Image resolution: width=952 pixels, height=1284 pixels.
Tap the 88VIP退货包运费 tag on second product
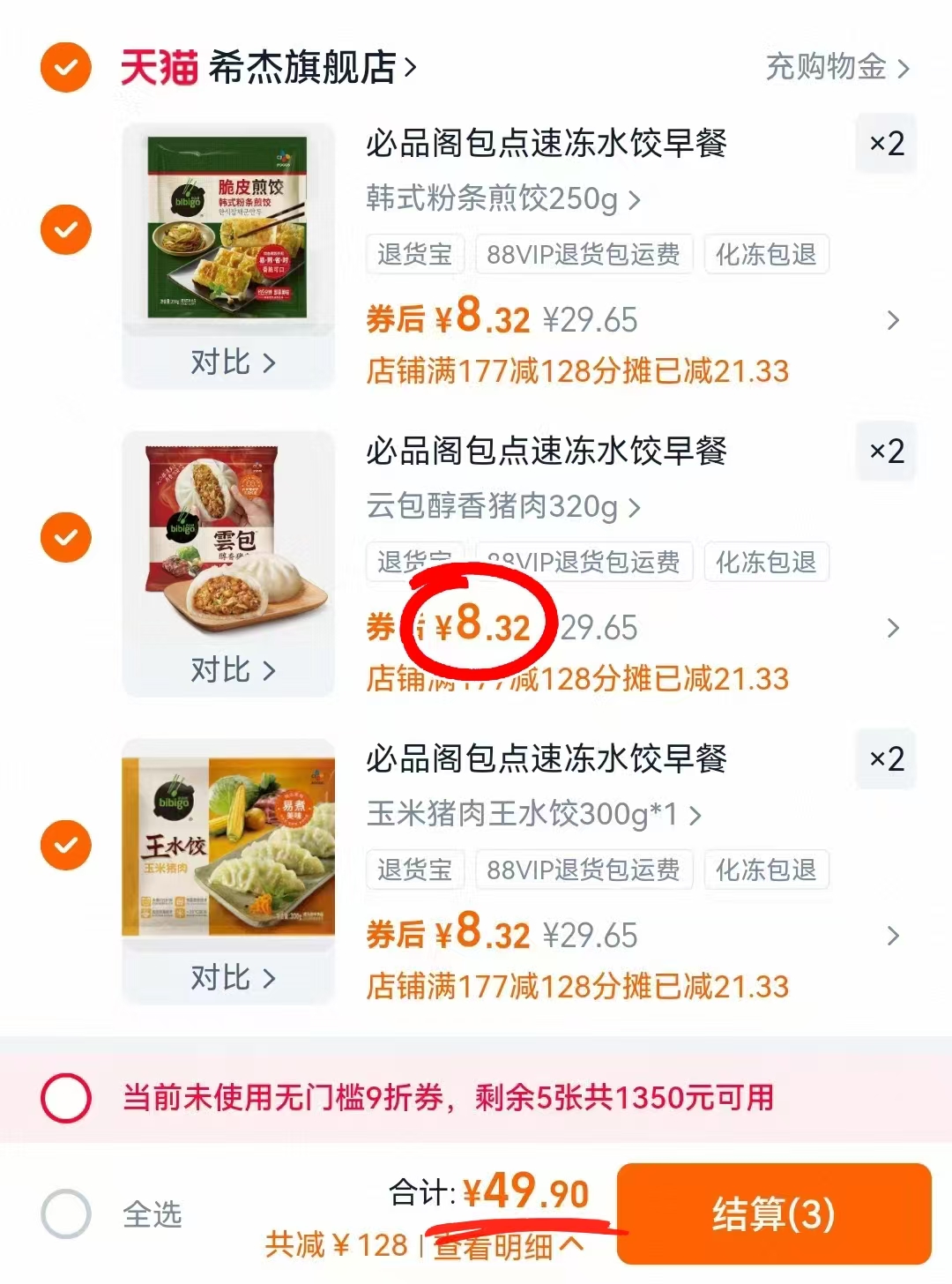tap(584, 562)
